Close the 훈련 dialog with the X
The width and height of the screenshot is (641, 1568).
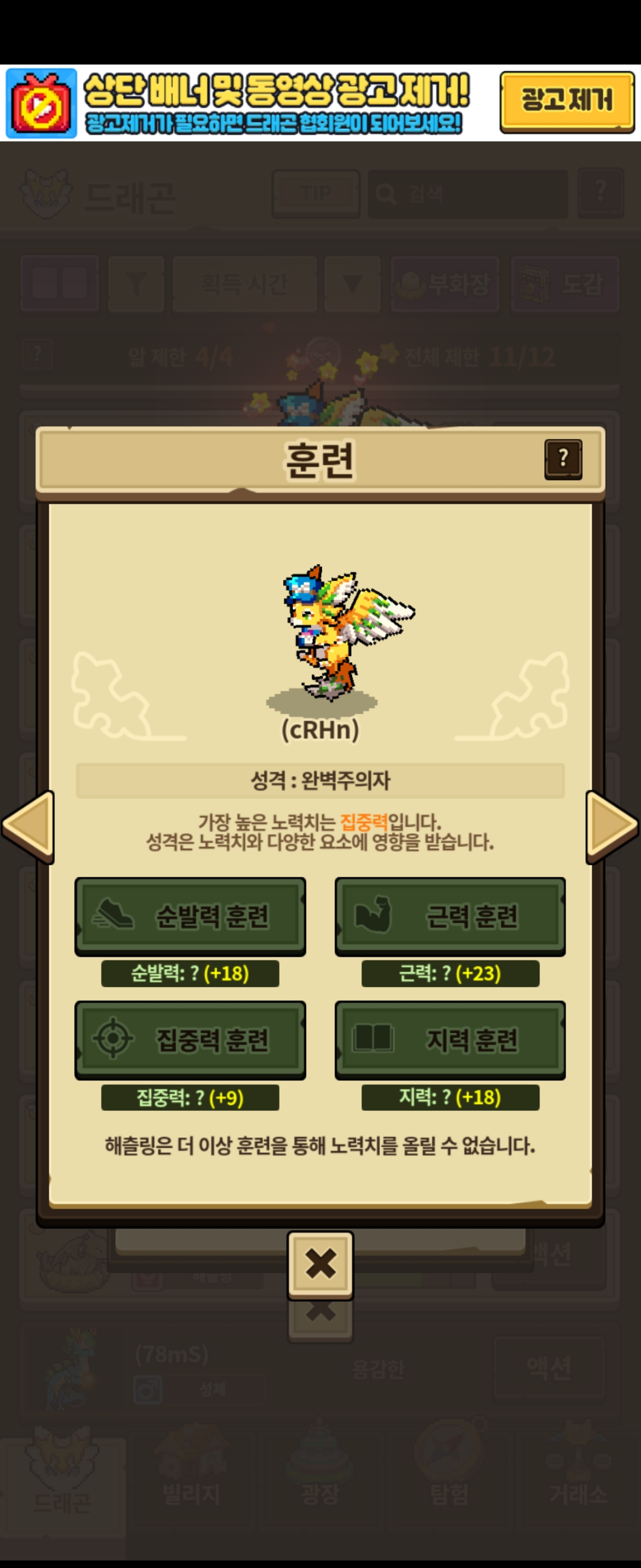tap(320, 1265)
